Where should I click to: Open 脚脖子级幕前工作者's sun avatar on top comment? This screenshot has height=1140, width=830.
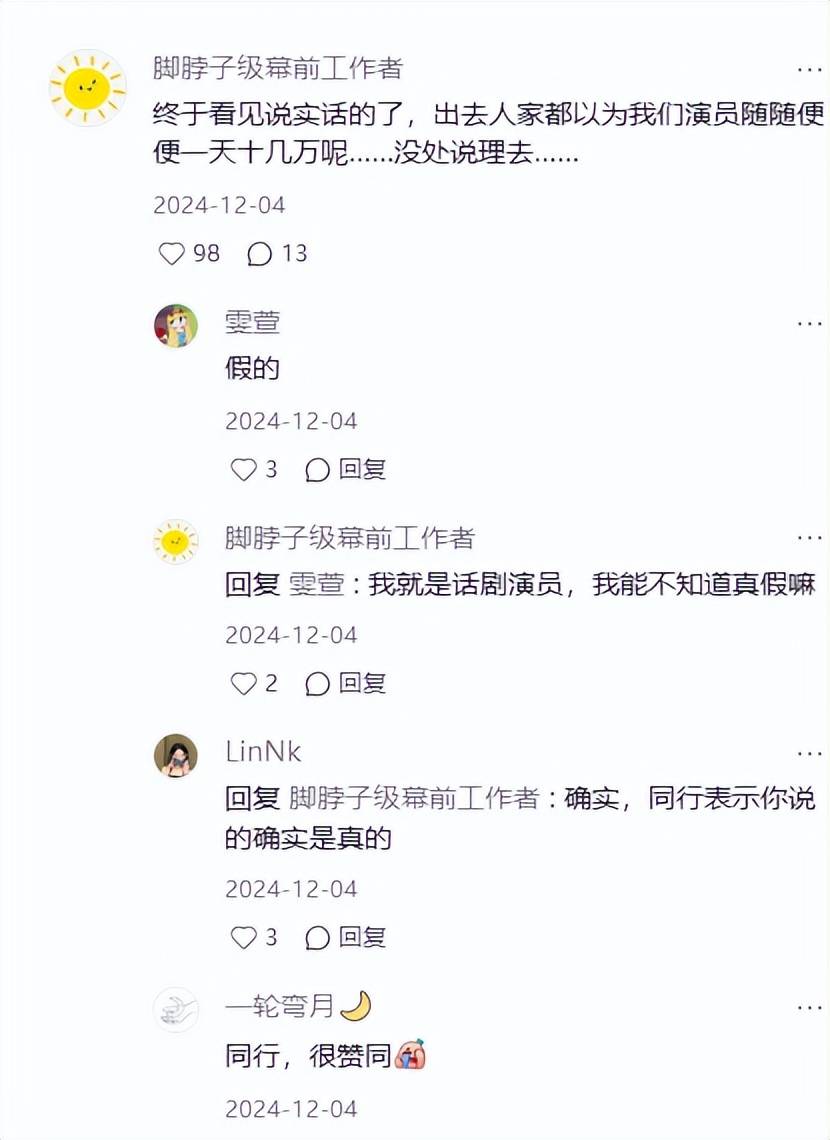88,88
